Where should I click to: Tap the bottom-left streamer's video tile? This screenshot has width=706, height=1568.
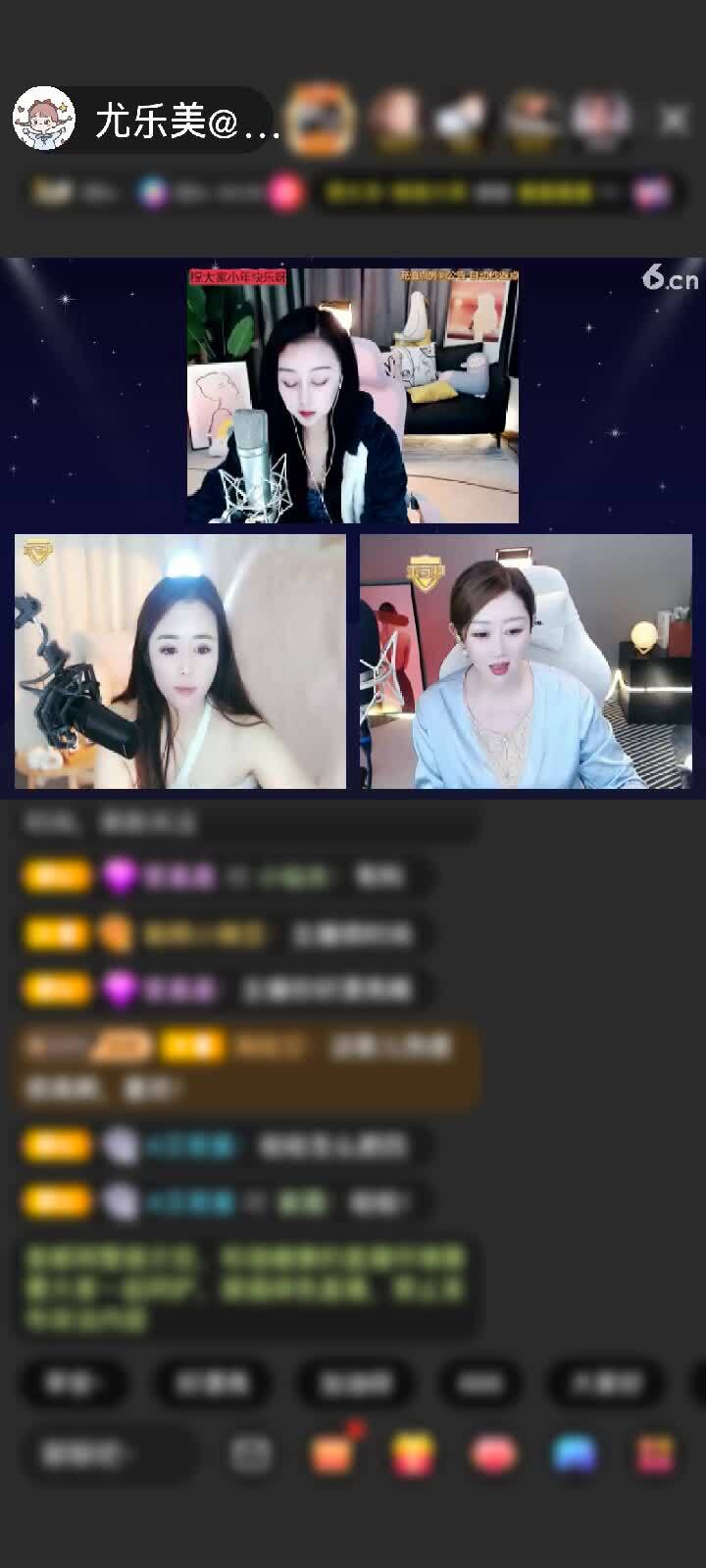(x=180, y=661)
